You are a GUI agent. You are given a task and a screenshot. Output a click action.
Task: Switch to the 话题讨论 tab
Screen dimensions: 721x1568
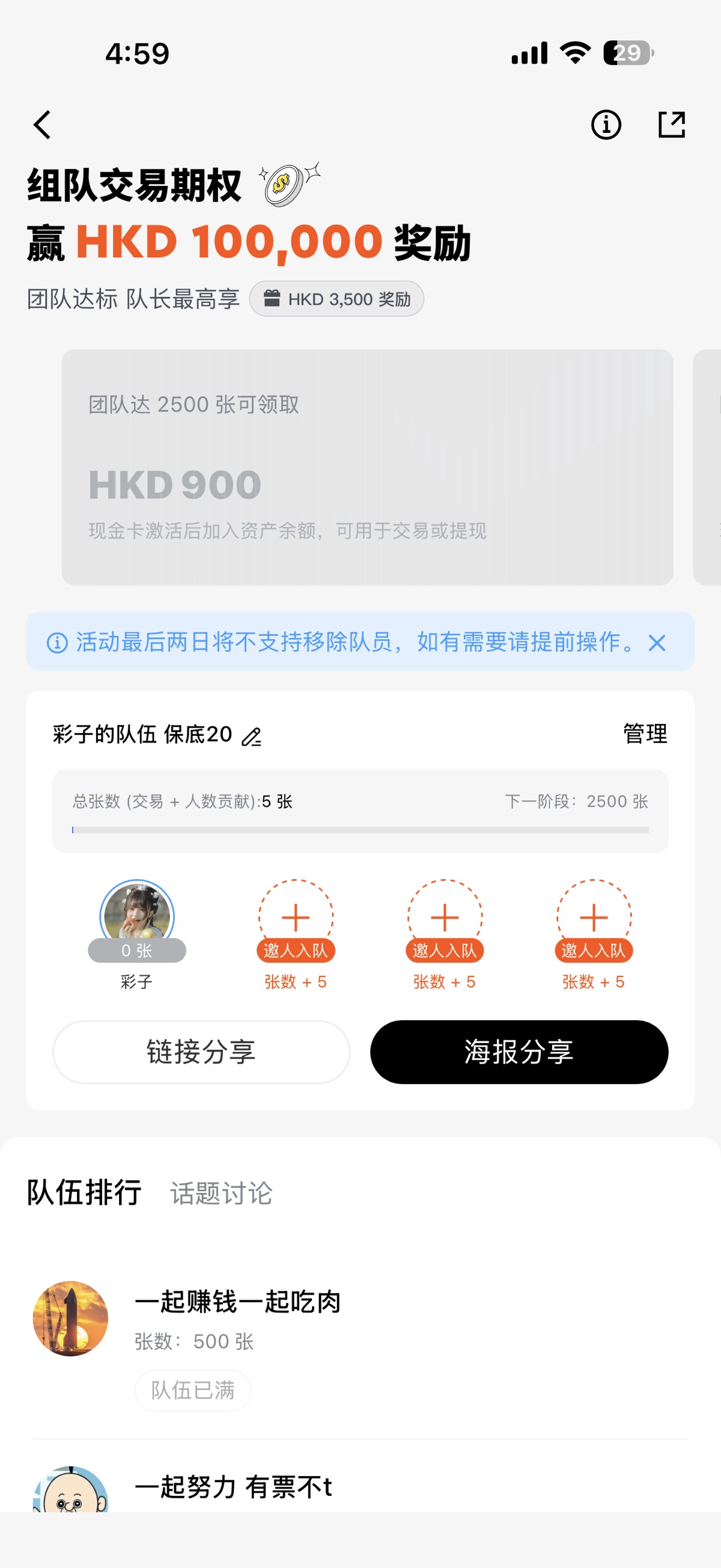(221, 1193)
